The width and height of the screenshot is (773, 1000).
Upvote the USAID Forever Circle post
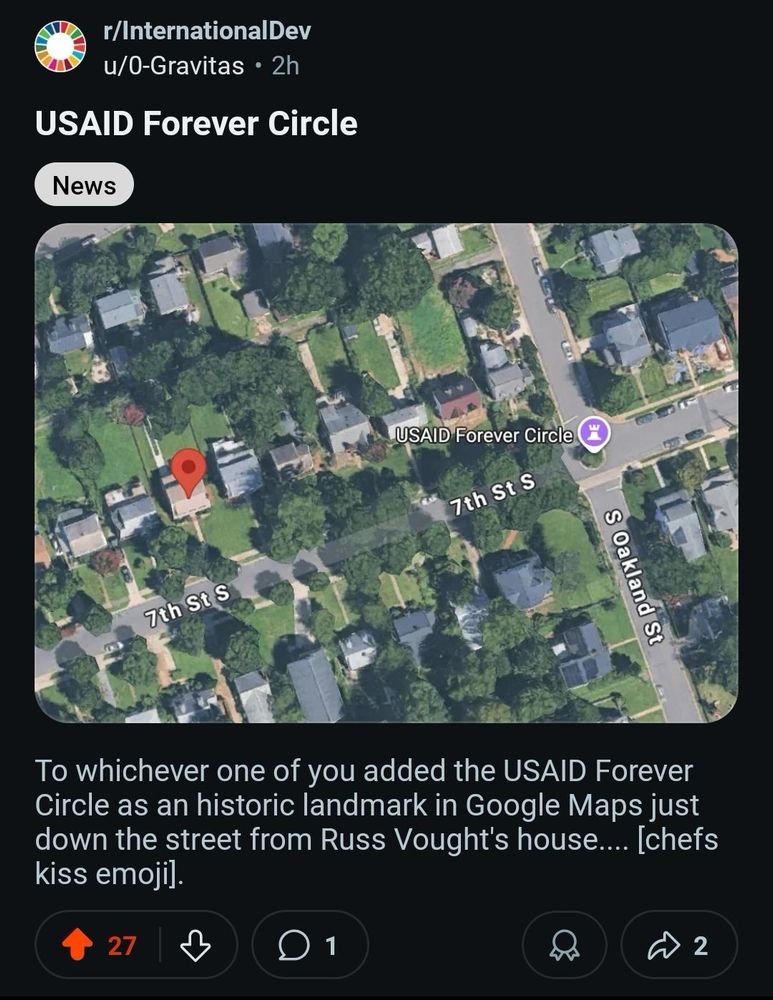point(77,945)
